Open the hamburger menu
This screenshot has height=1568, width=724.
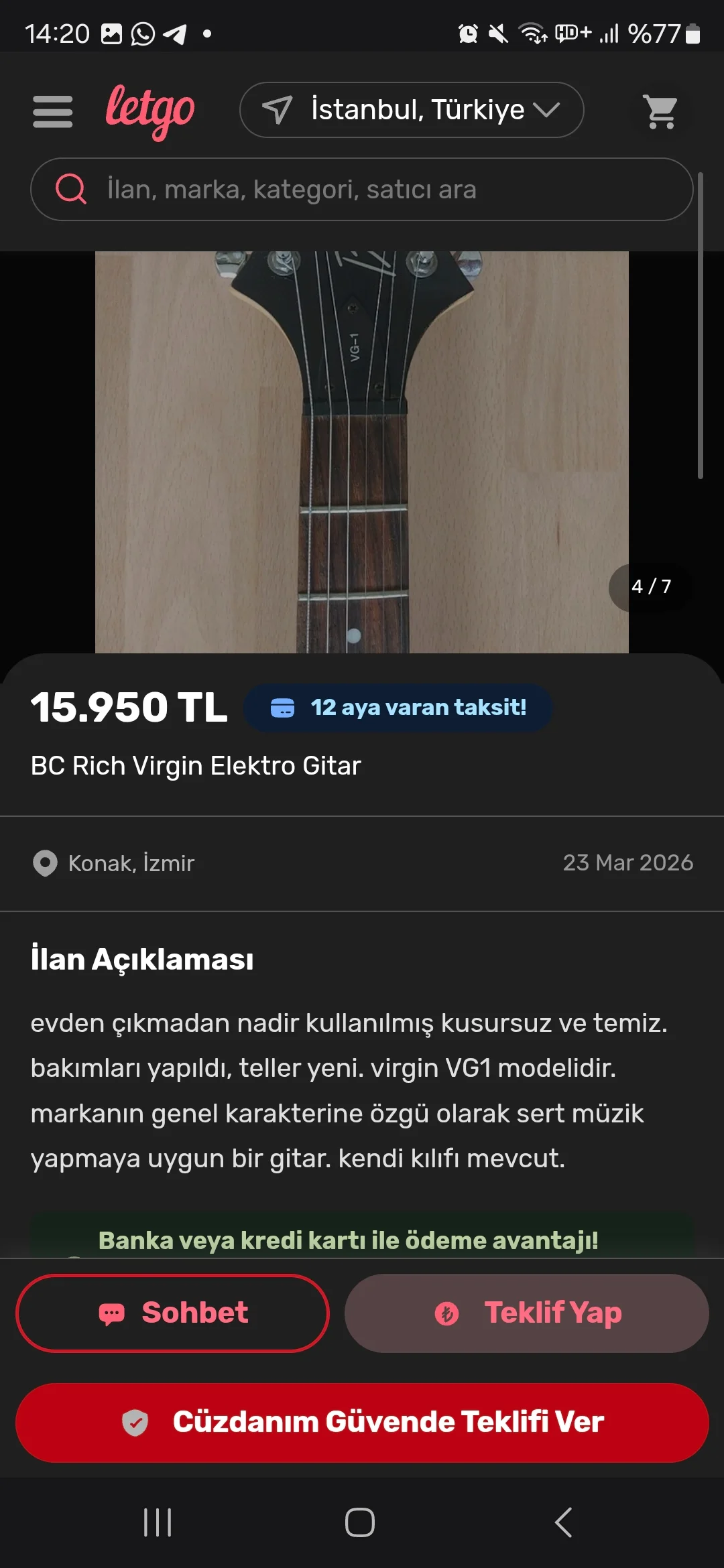[x=52, y=111]
